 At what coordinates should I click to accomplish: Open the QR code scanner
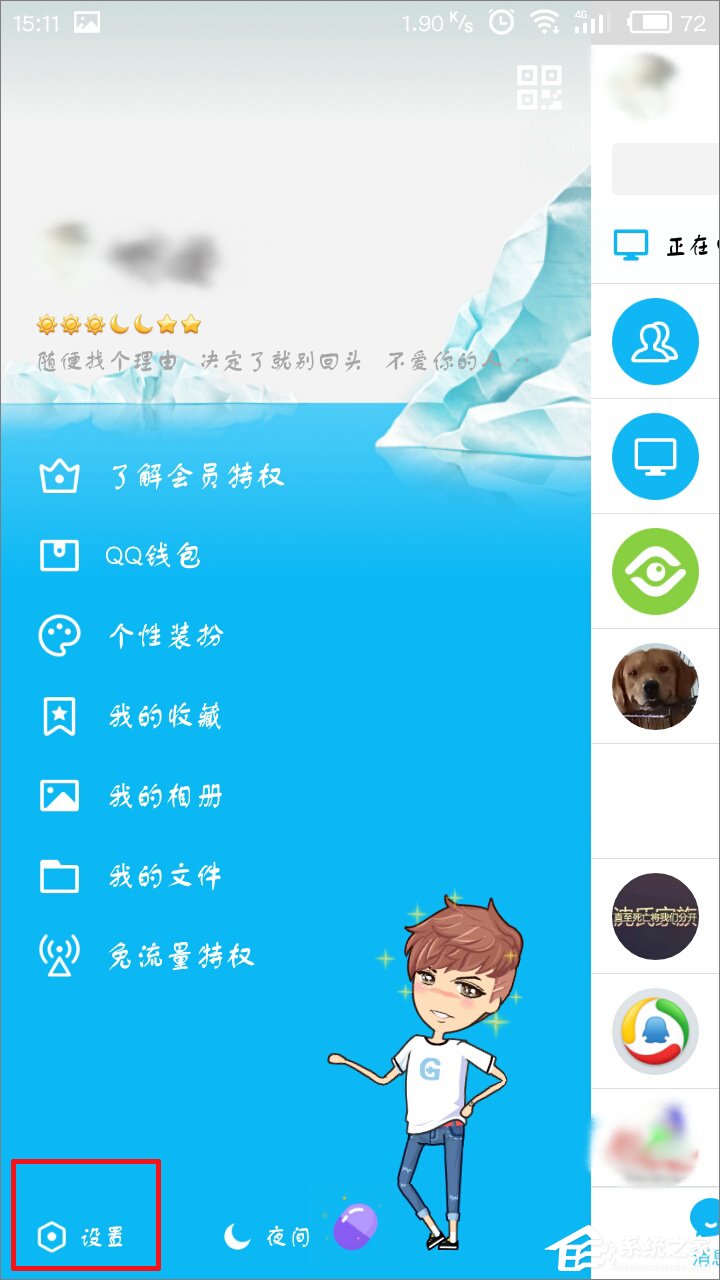tap(540, 90)
